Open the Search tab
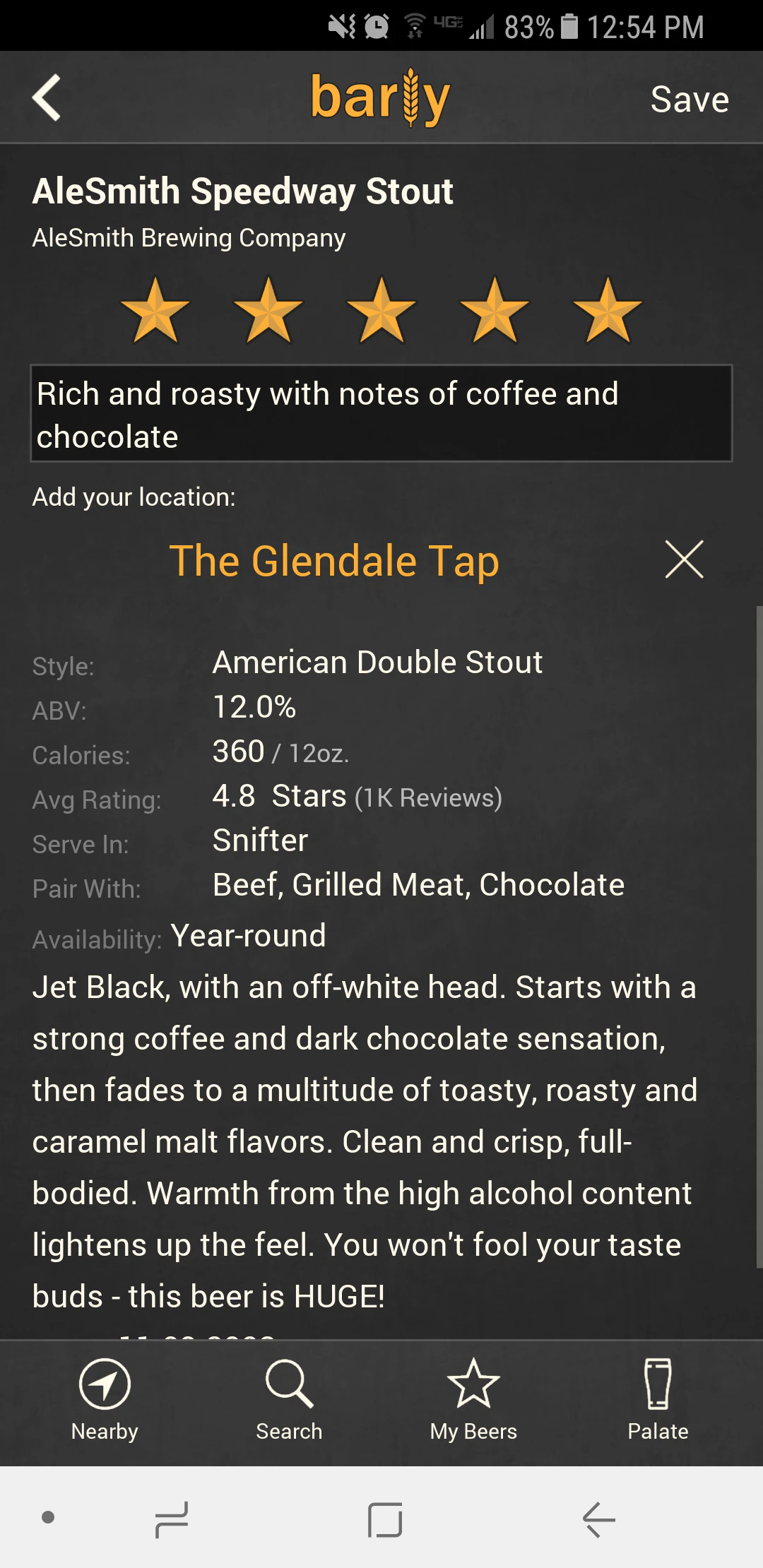 289,1400
